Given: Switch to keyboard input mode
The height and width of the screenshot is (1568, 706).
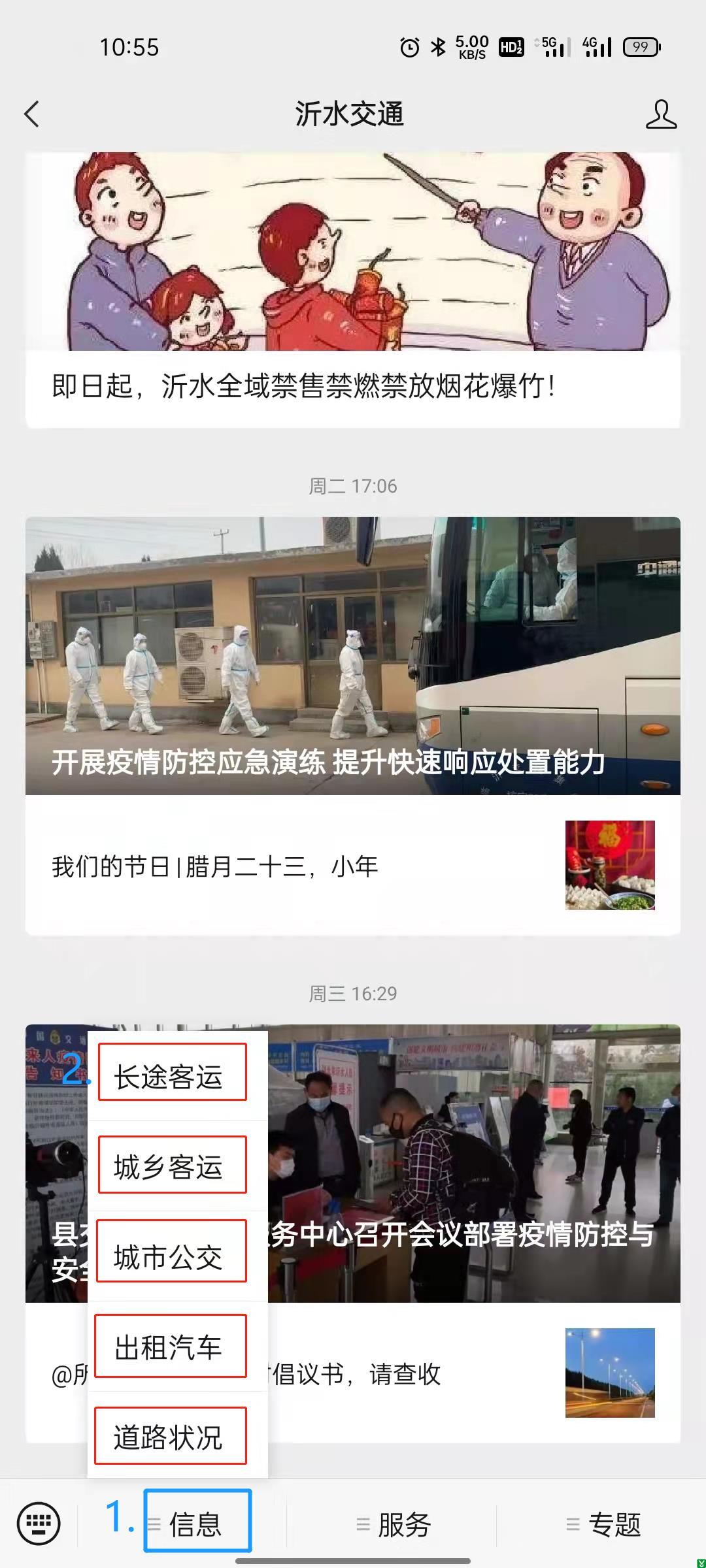Looking at the screenshot, I should tap(39, 1524).
